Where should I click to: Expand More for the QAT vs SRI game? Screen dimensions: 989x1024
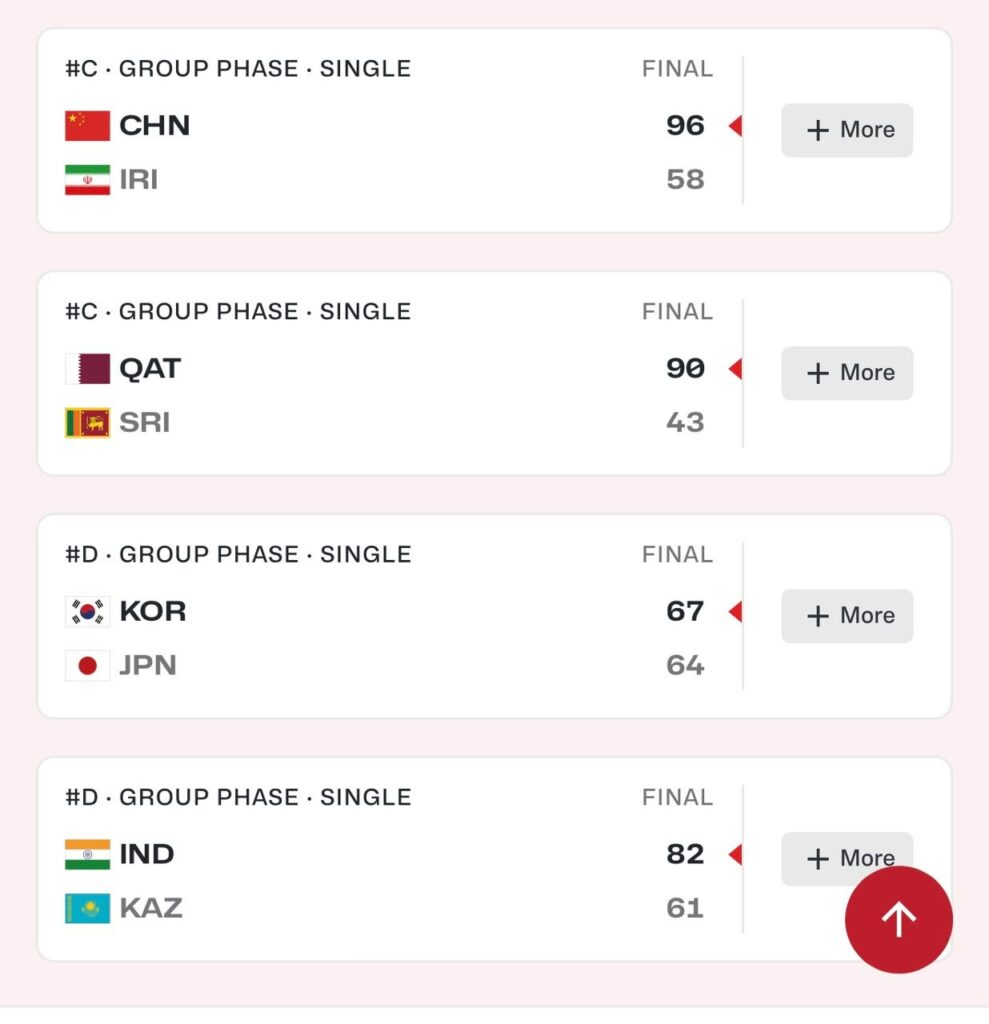click(x=847, y=373)
